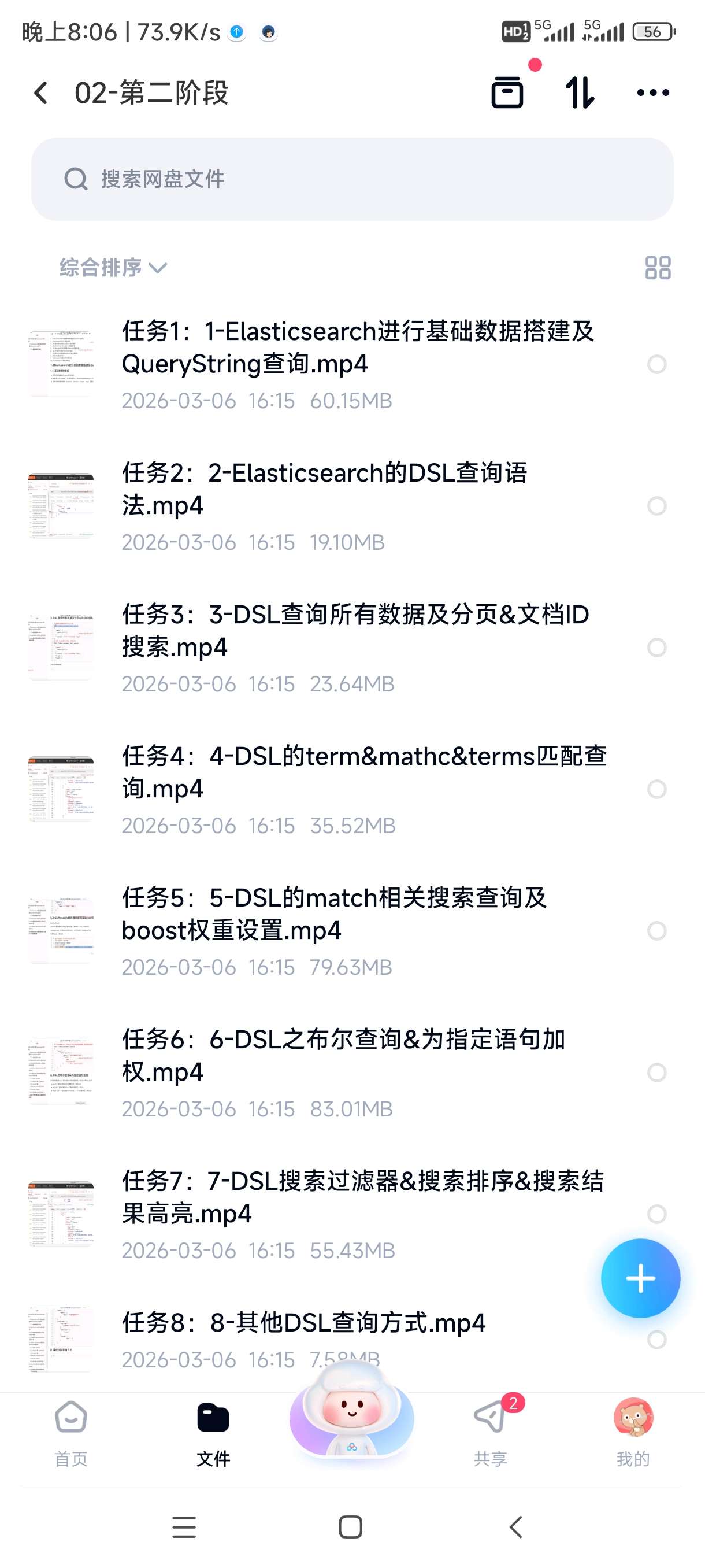705x1568 pixels.
Task: Tap the blue plus floating button
Action: point(640,1278)
